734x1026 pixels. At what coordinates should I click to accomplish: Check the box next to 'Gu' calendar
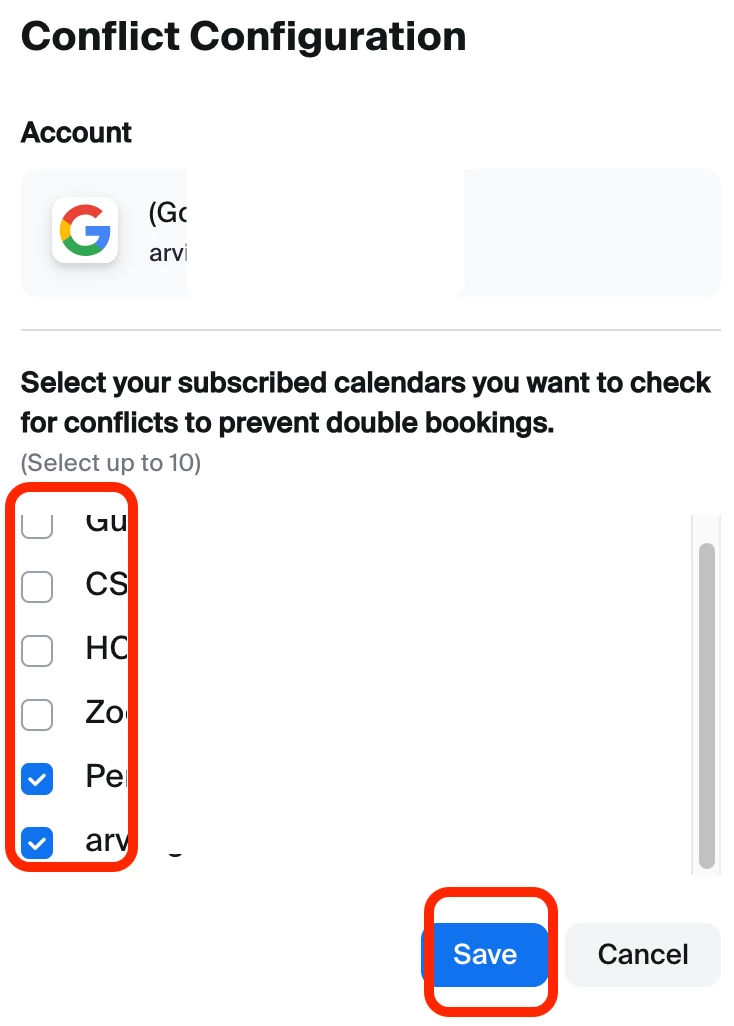(x=37, y=525)
